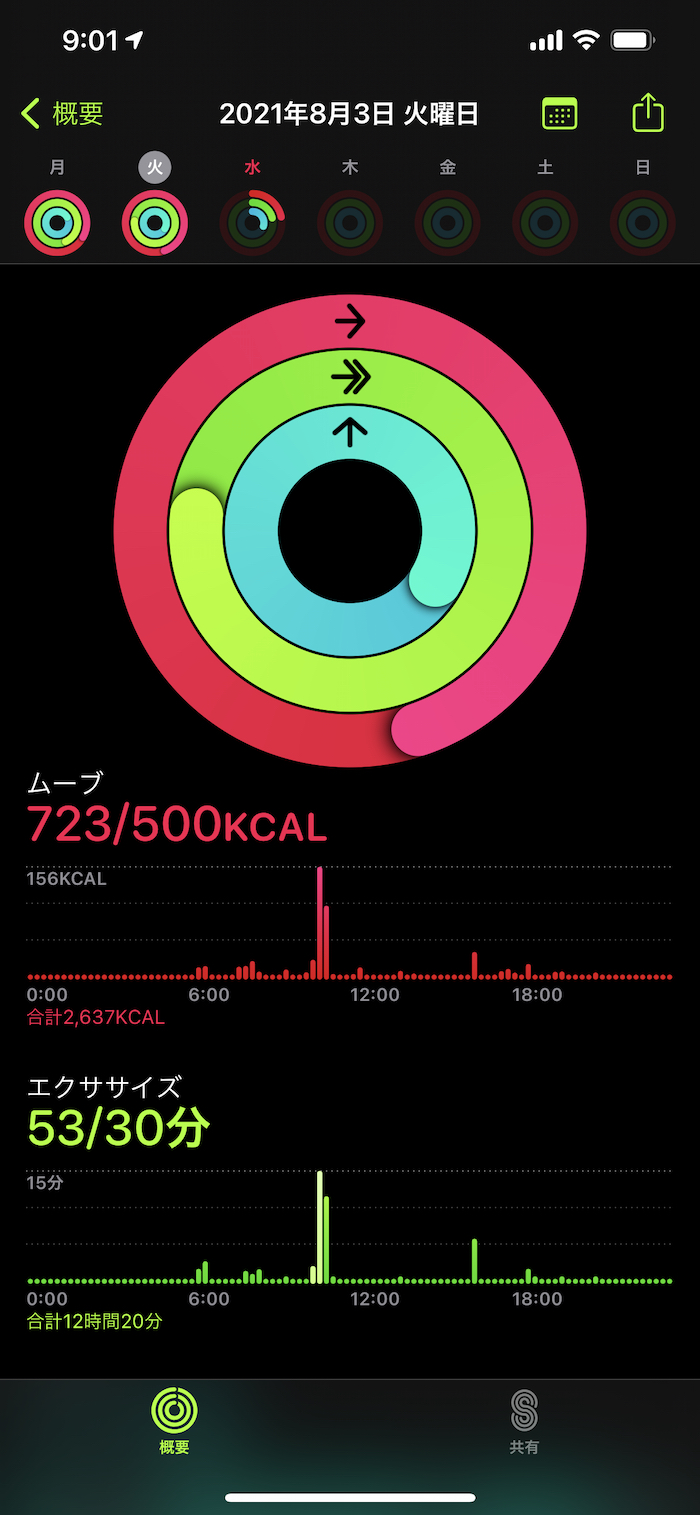Open the calendar view
Image resolution: width=700 pixels, height=1515 pixels.
tap(559, 114)
